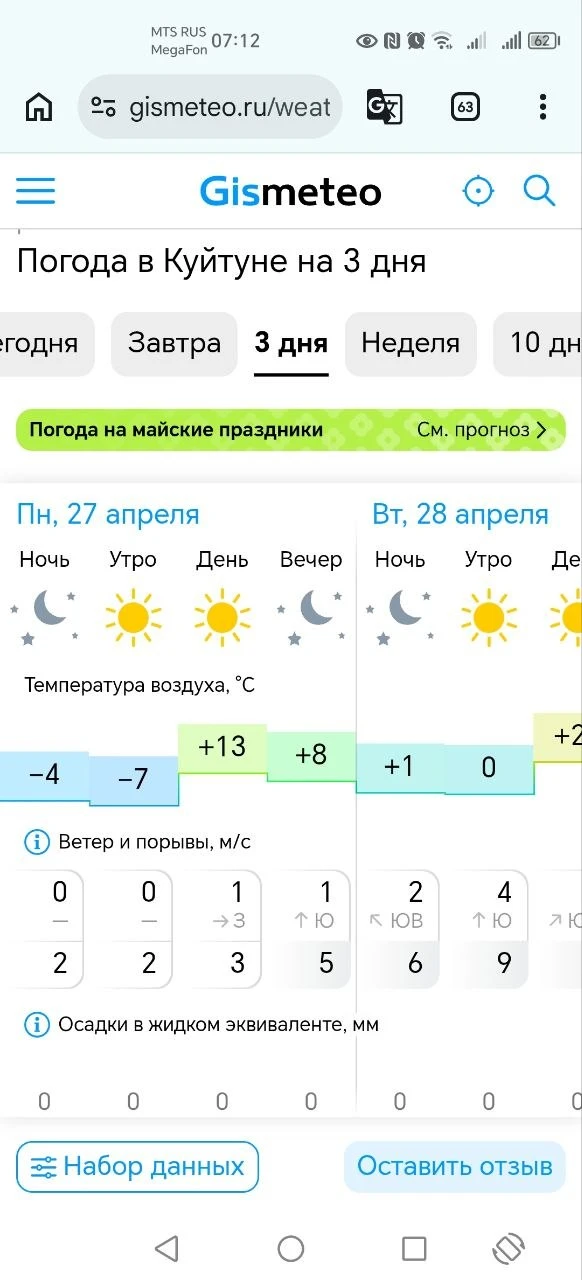Translate the page with the translate icon
The image size is (582, 1280).
coord(384,106)
